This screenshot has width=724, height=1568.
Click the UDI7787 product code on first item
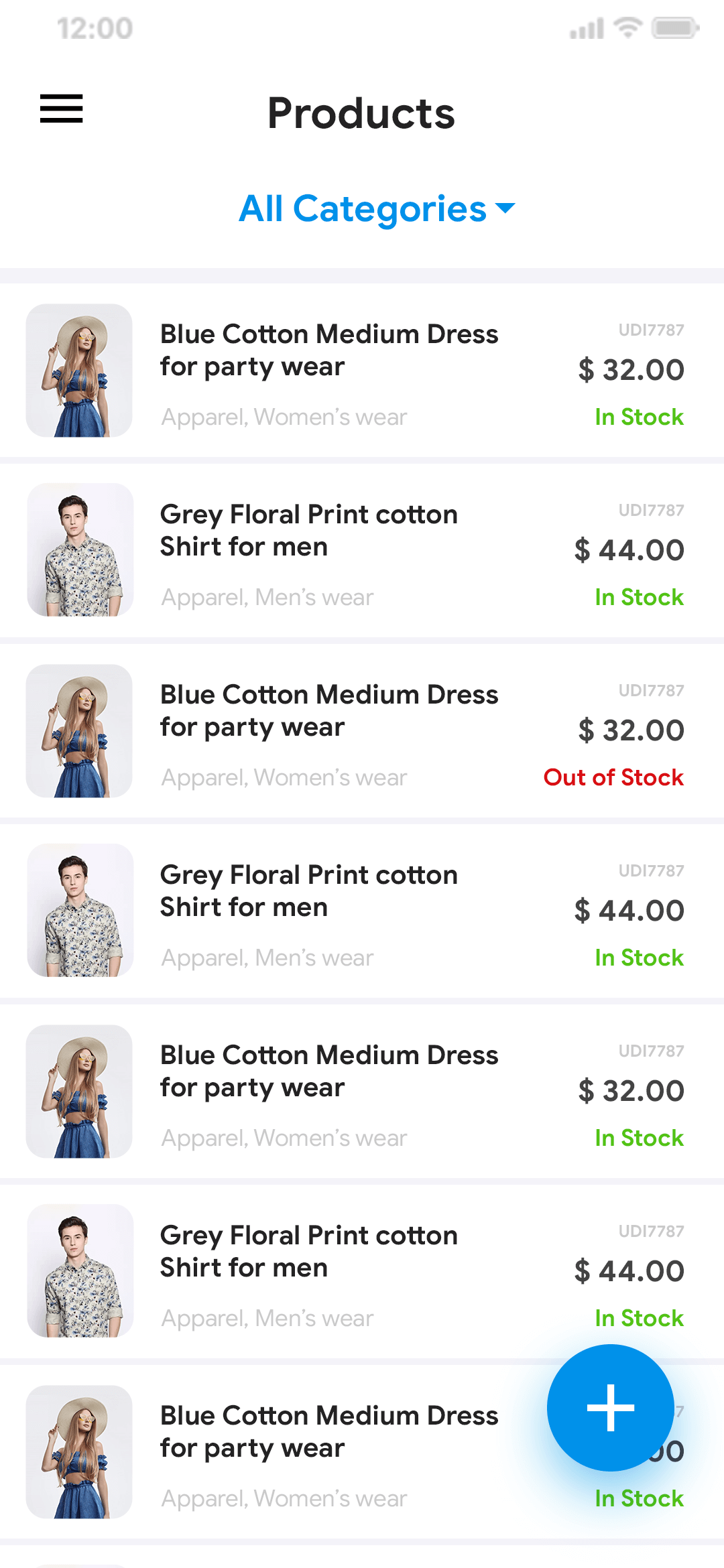650,330
